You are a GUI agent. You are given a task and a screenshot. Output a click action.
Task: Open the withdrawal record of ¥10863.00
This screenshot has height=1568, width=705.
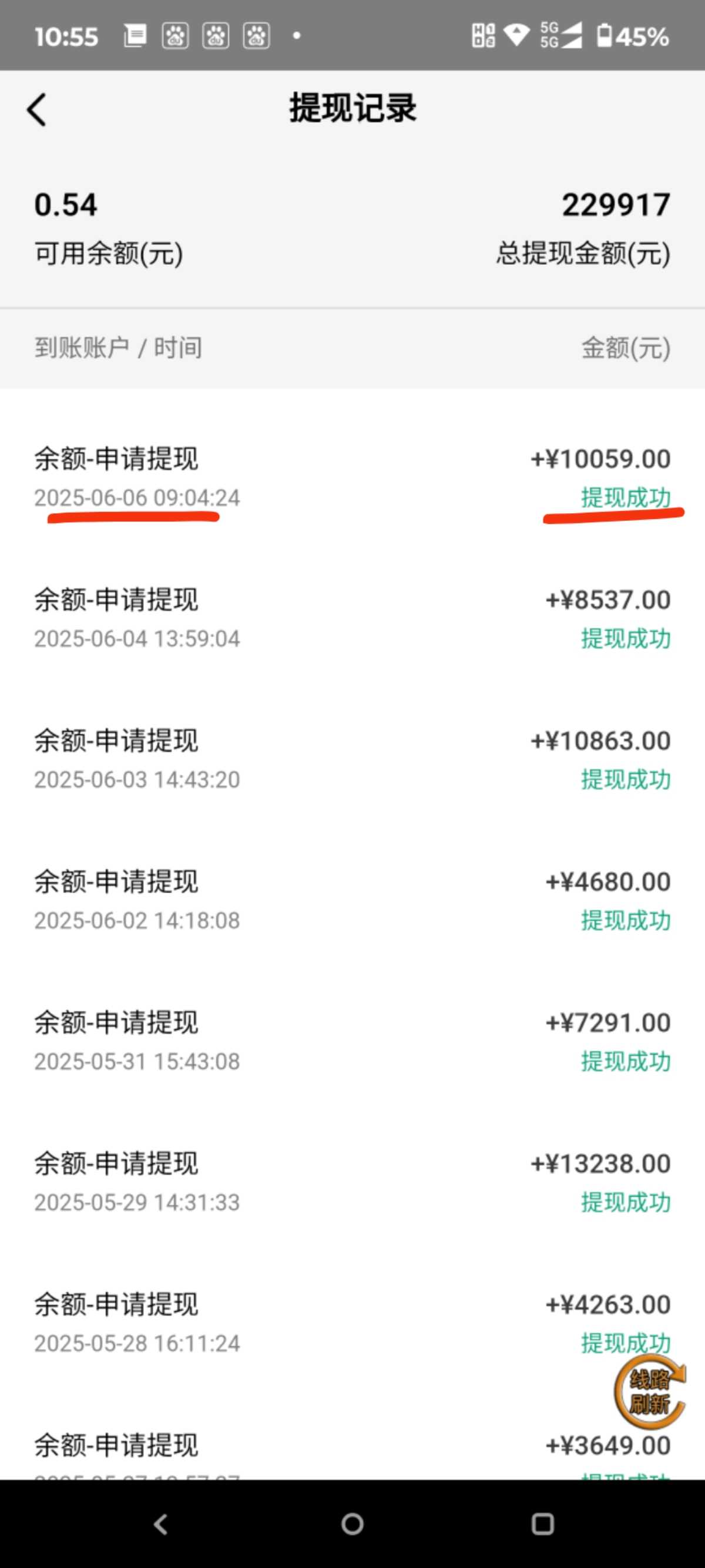tap(352, 759)
